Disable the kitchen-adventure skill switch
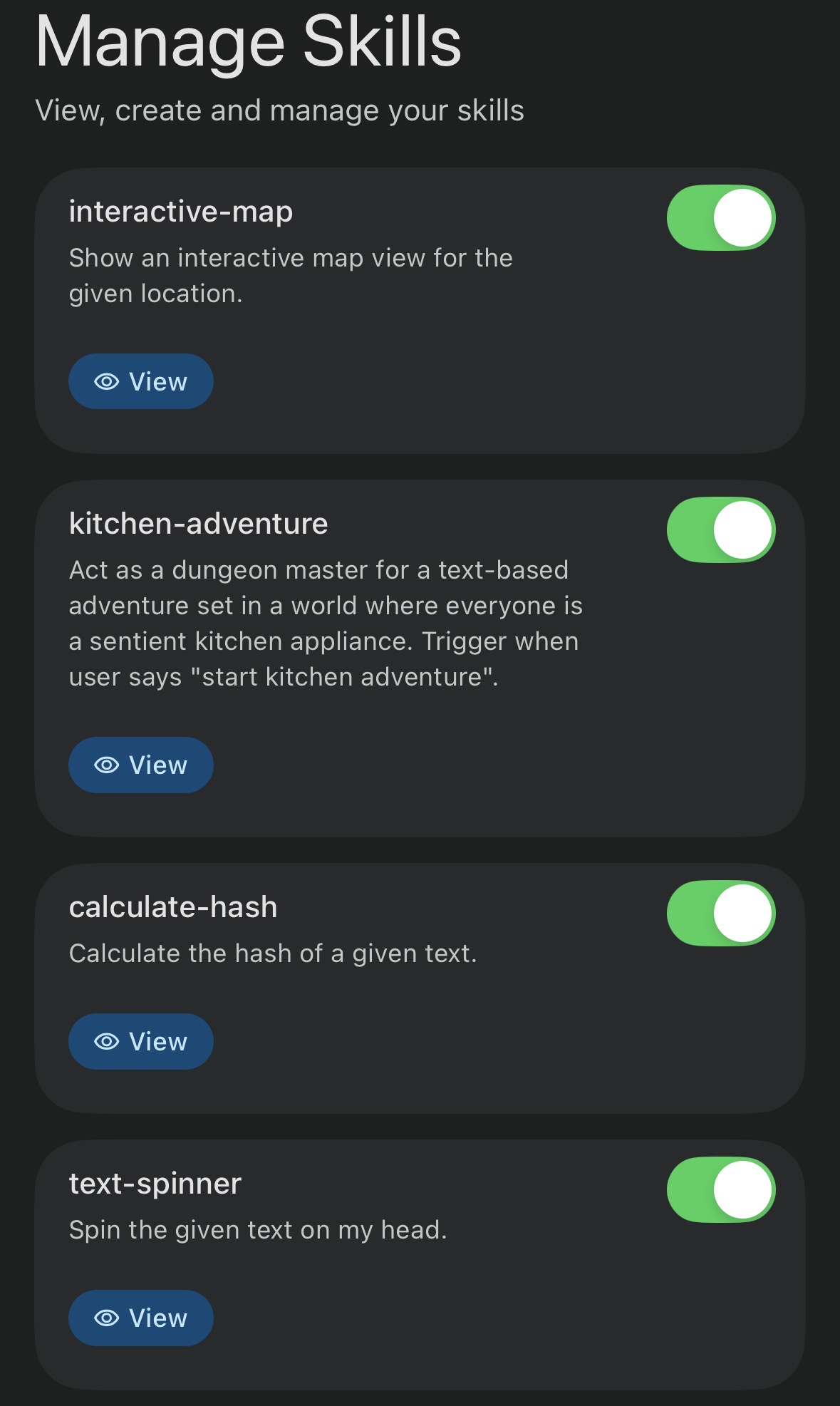 coord(720,529)
